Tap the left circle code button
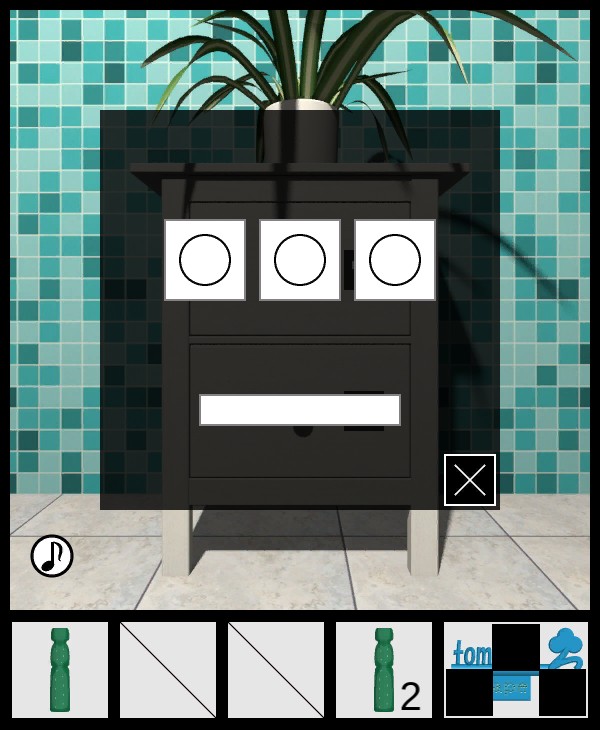 [x=205, y=260]
